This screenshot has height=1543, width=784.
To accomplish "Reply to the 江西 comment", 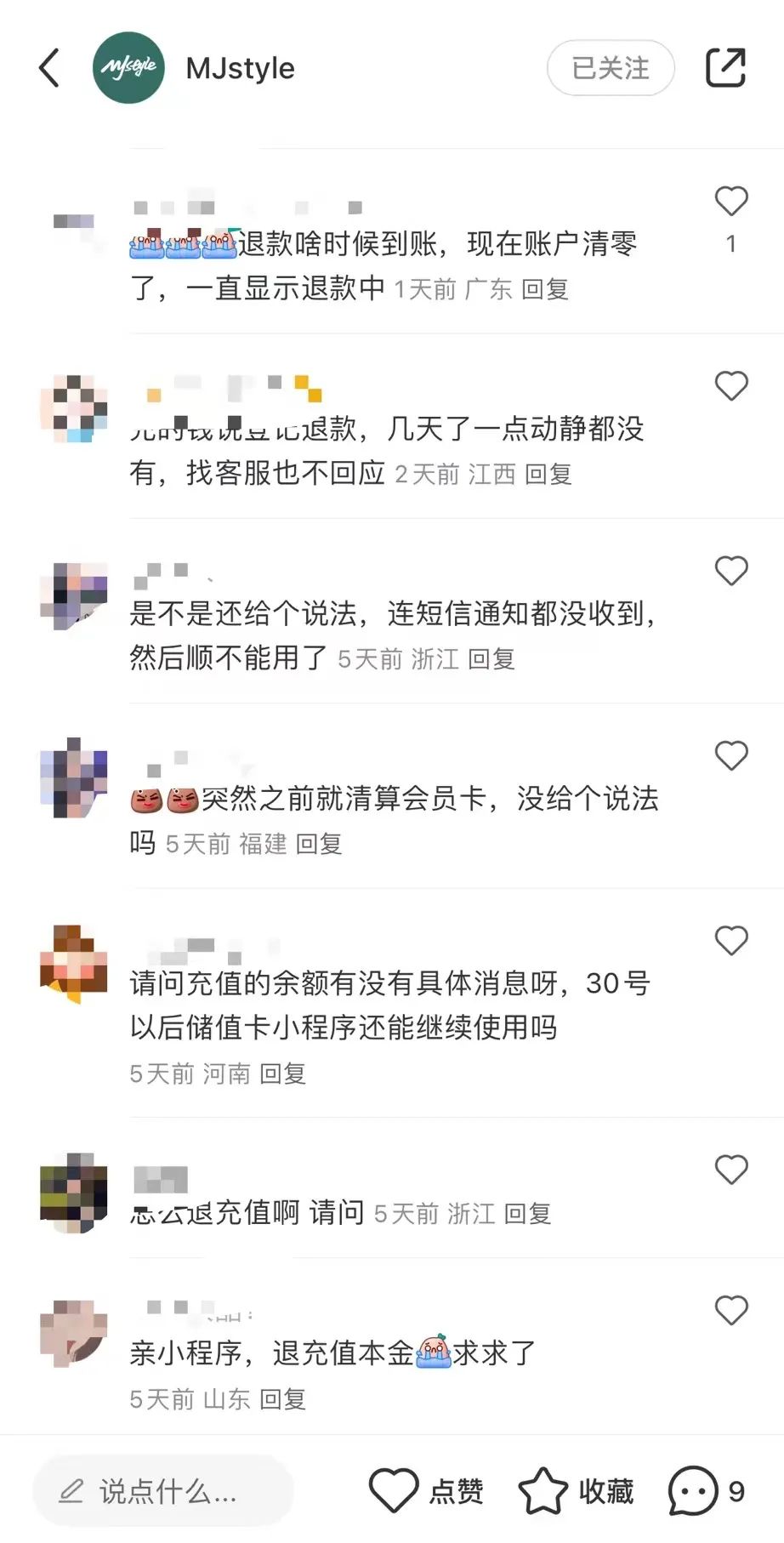I will pyautogui.click(x=548, y=474).
